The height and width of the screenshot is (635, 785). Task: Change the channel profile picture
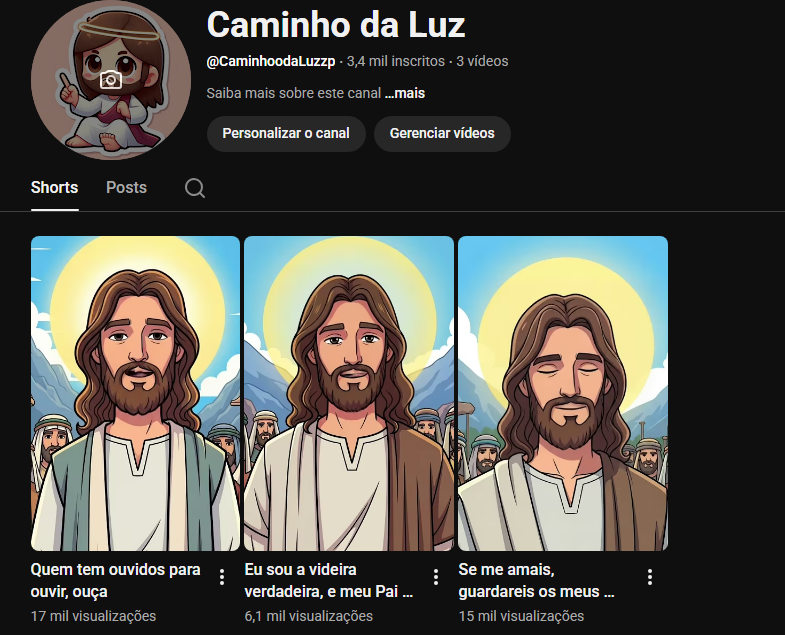(111, 80)
